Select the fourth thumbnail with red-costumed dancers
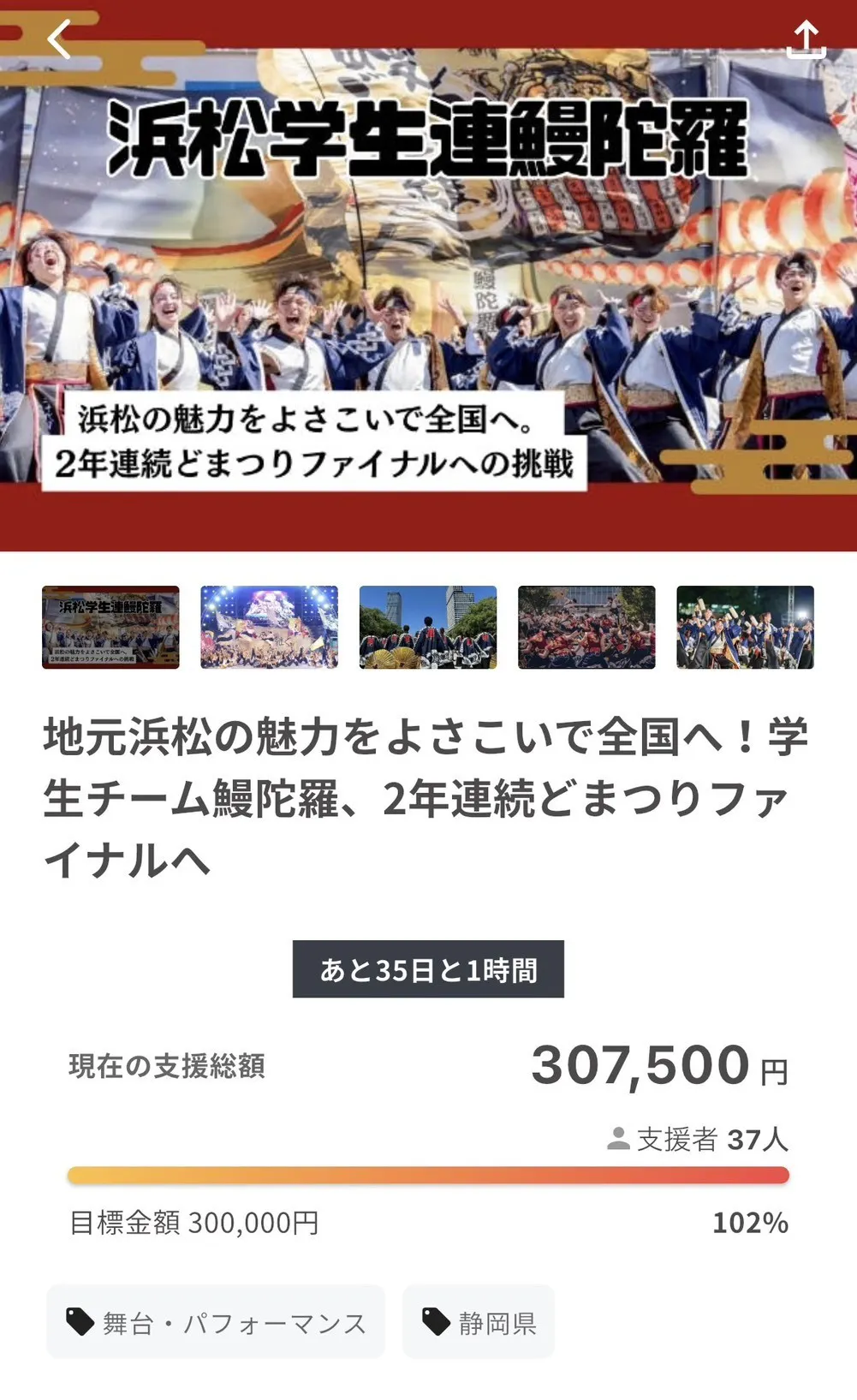 (x=586, y=627)
